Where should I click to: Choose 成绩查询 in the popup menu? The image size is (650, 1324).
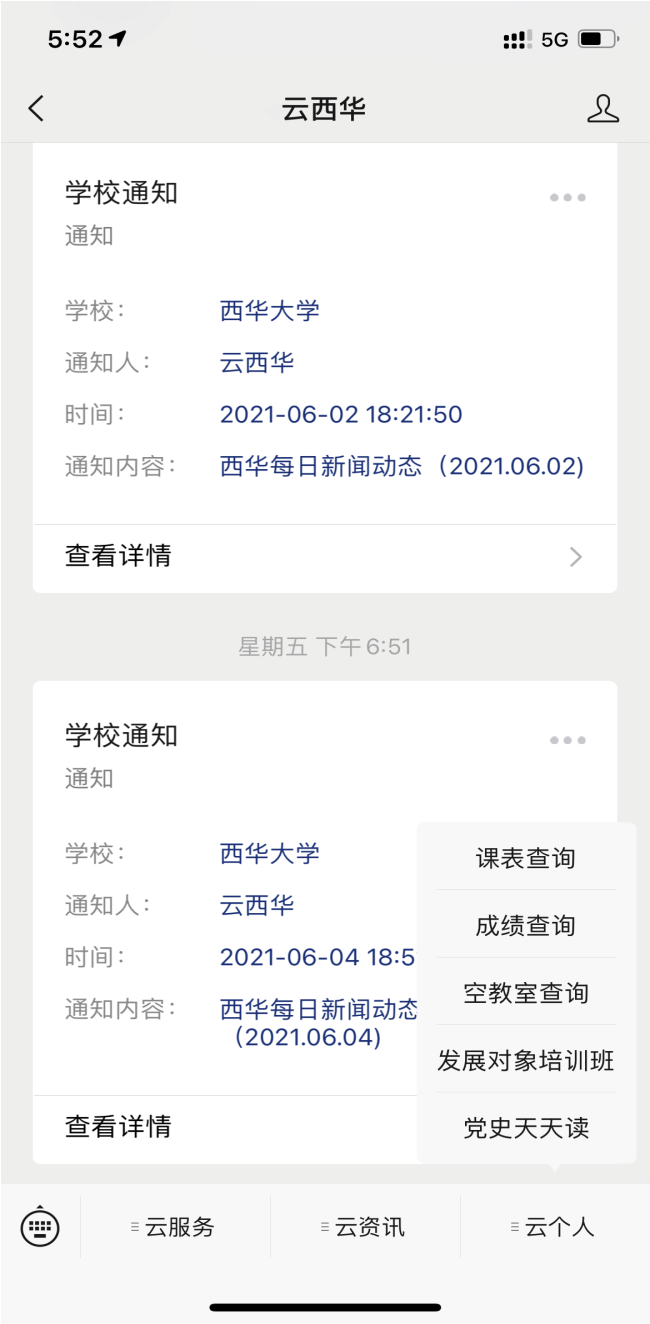(526, 925)
